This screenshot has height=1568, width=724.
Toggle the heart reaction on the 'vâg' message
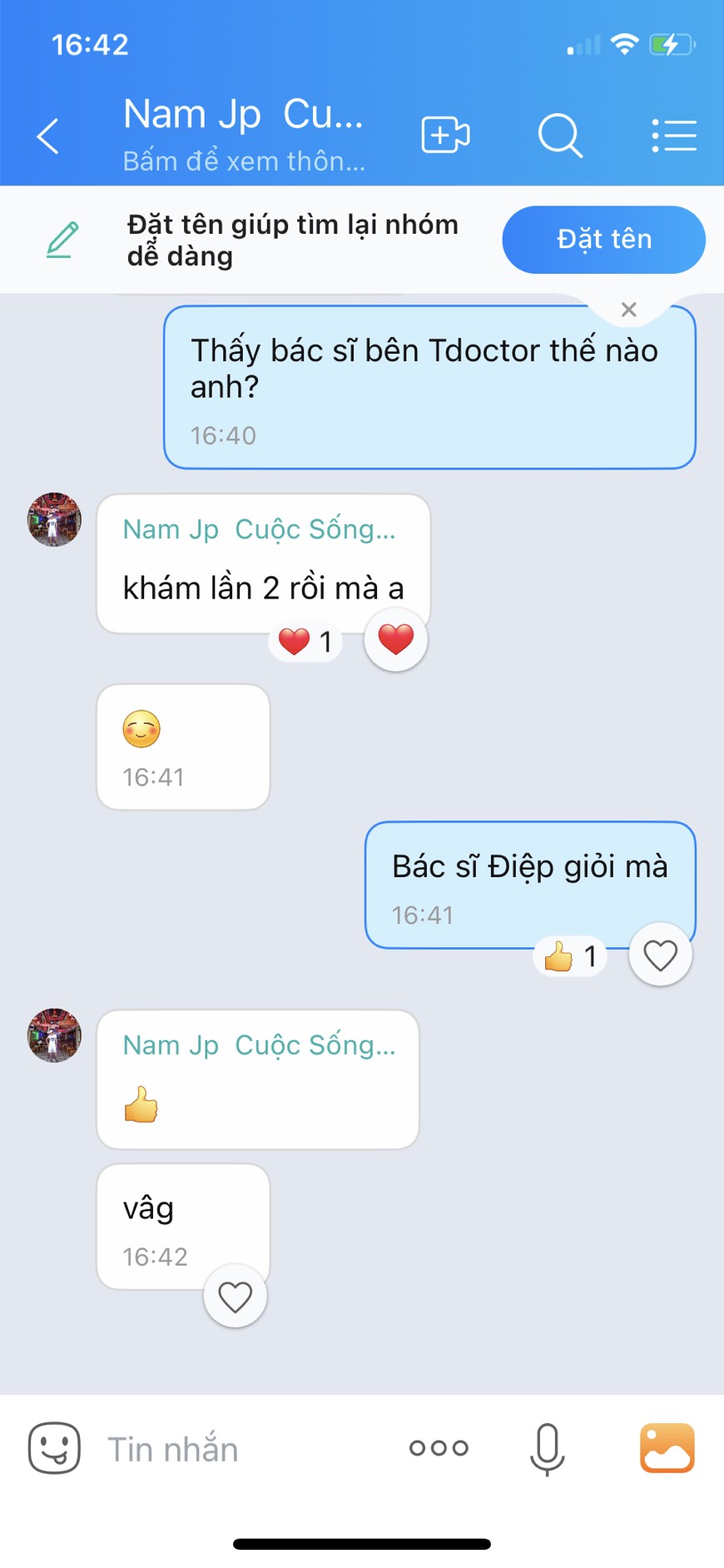coord(235,1296)
